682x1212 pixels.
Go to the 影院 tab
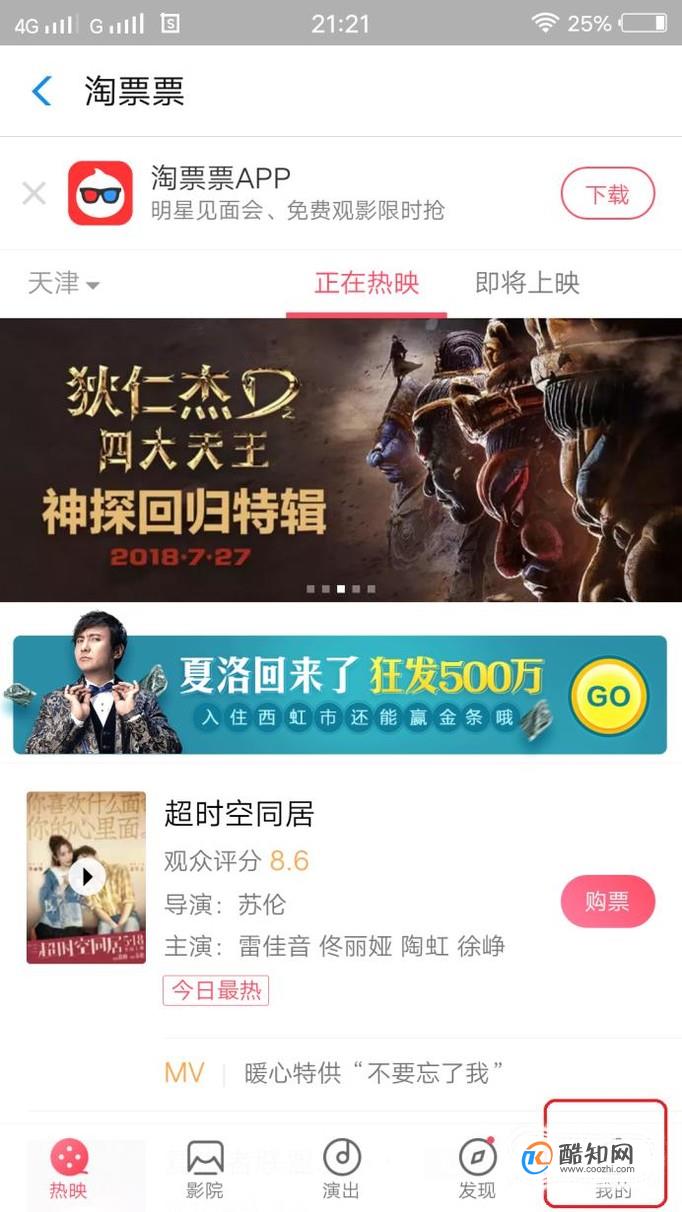coord(205,1170)
